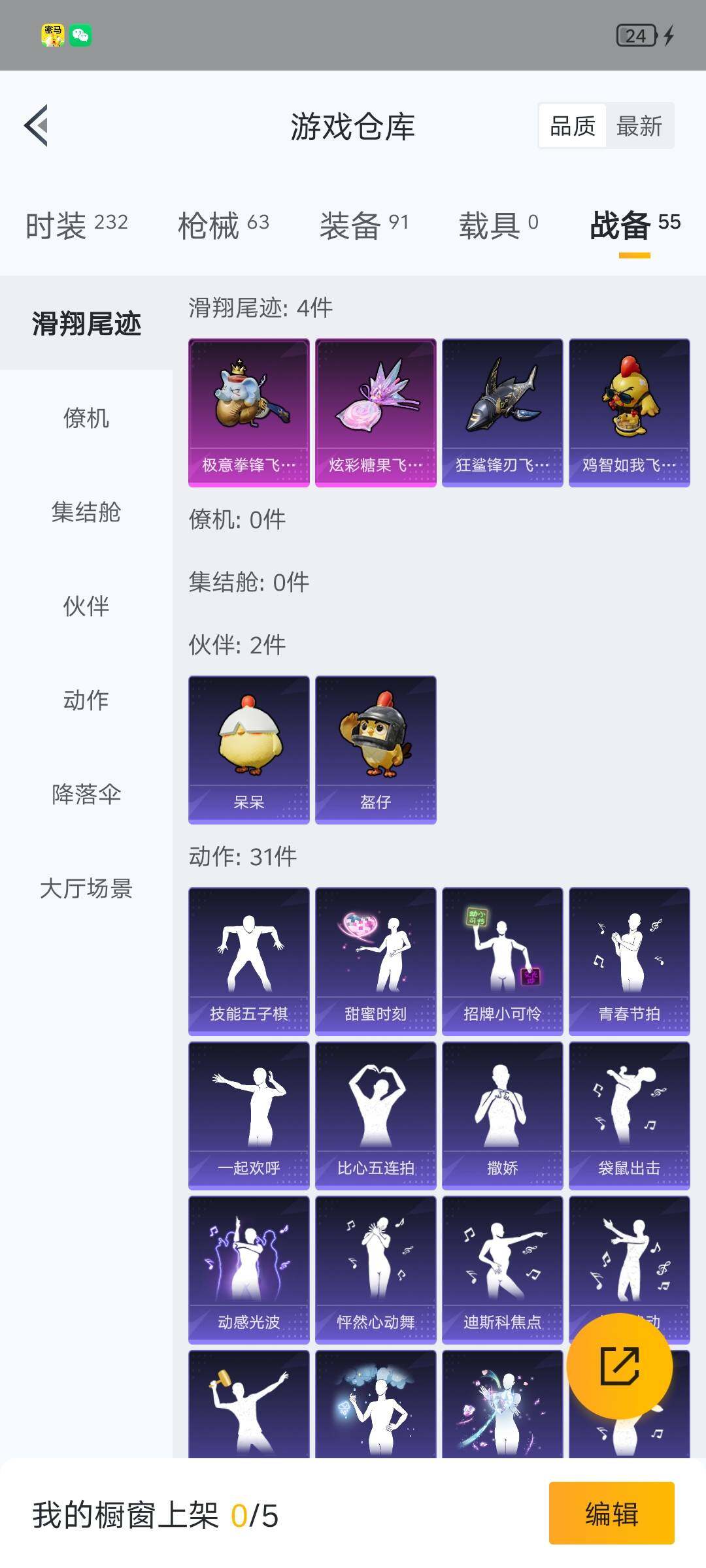Image resolution: width=706 pixels, height=1568 pixels.
Task: Switch sorting to 最新
Action: (x=639, y=125)
